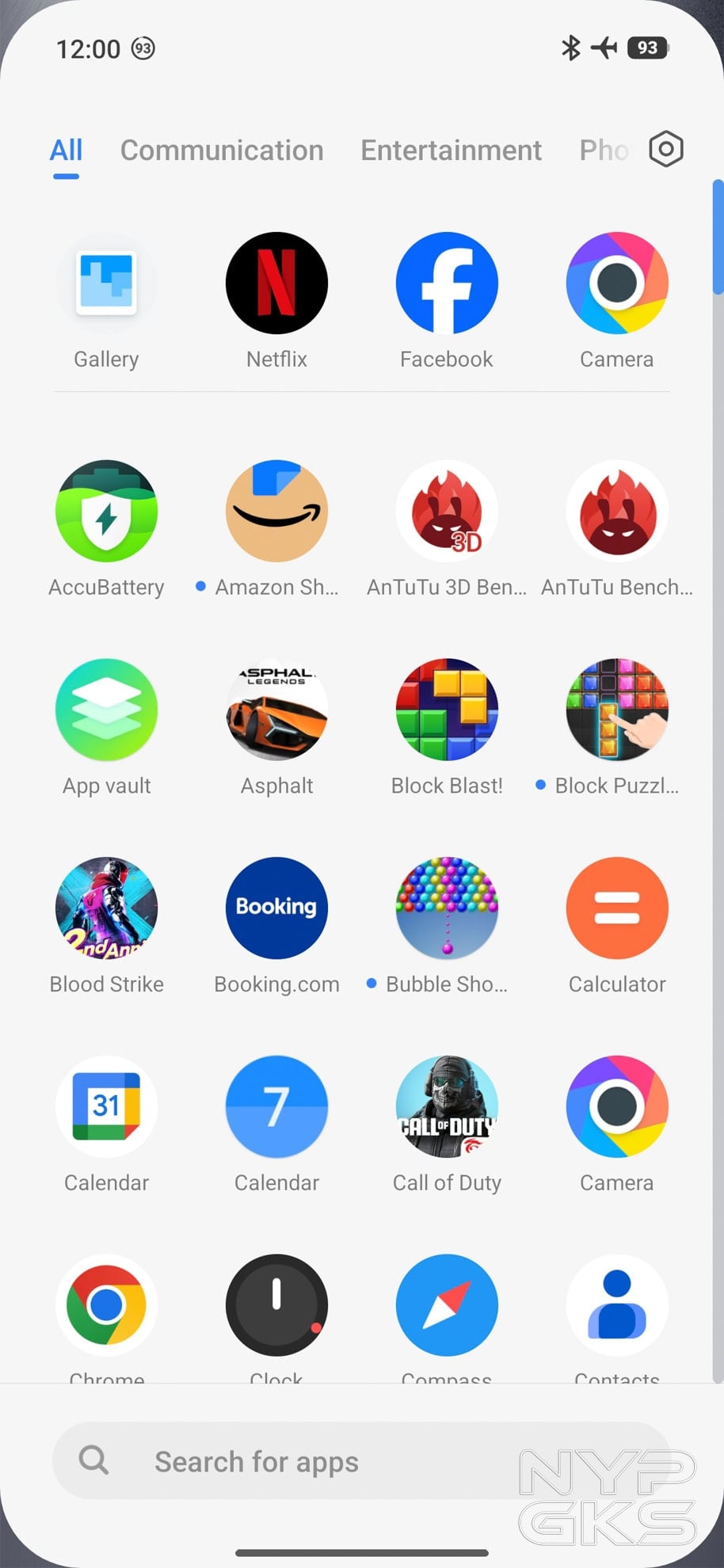
Task: Open the Camera app
Action: [617, 283]
